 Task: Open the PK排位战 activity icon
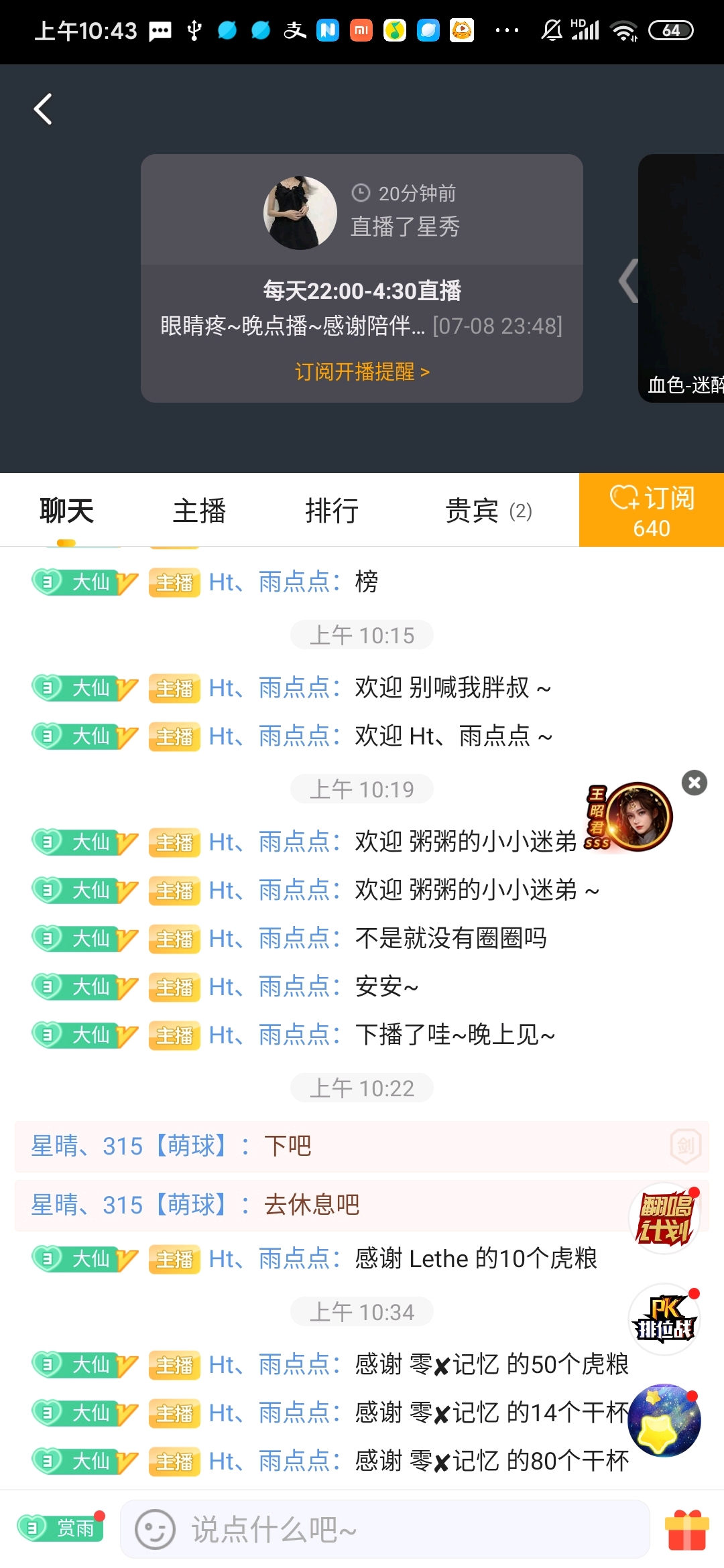tap(664, 1319)
